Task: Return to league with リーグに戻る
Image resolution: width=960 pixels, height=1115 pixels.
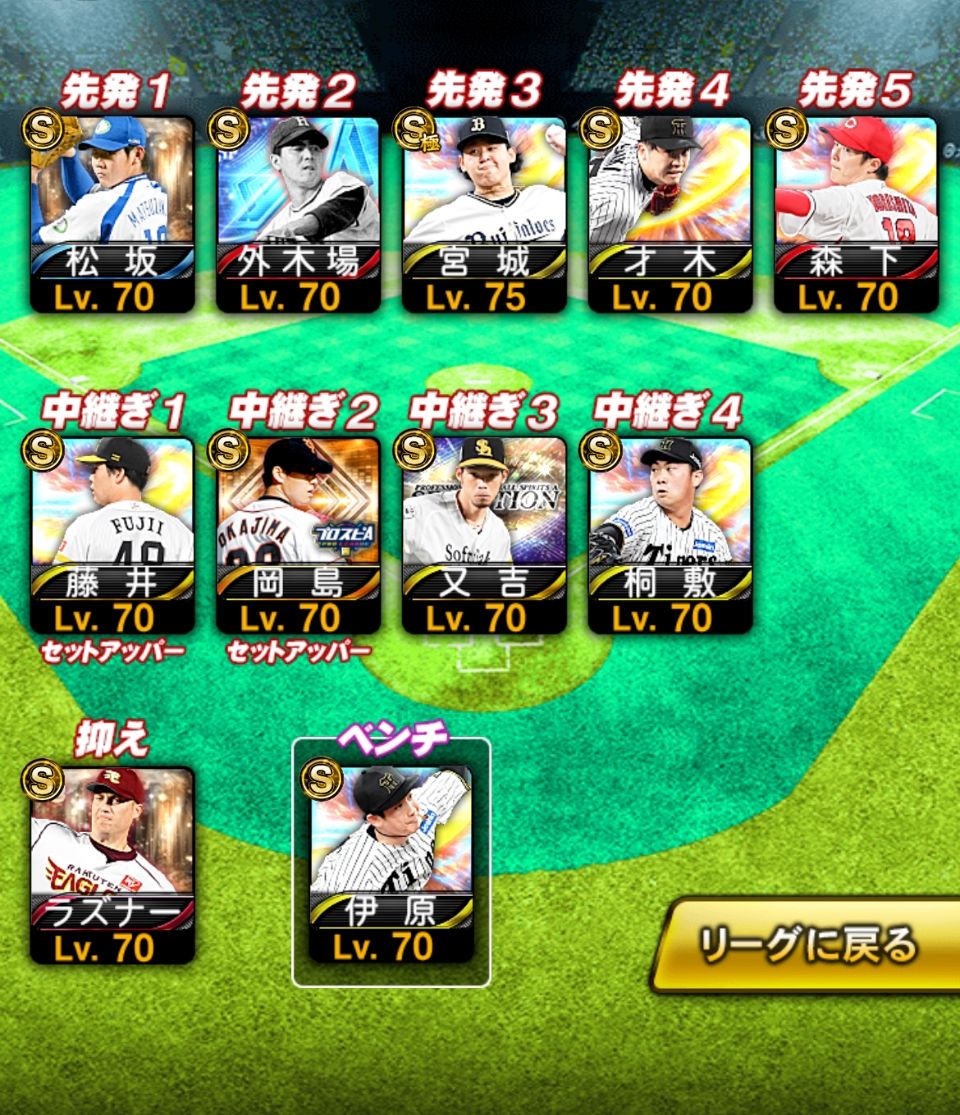Action: tap(806, 944)
